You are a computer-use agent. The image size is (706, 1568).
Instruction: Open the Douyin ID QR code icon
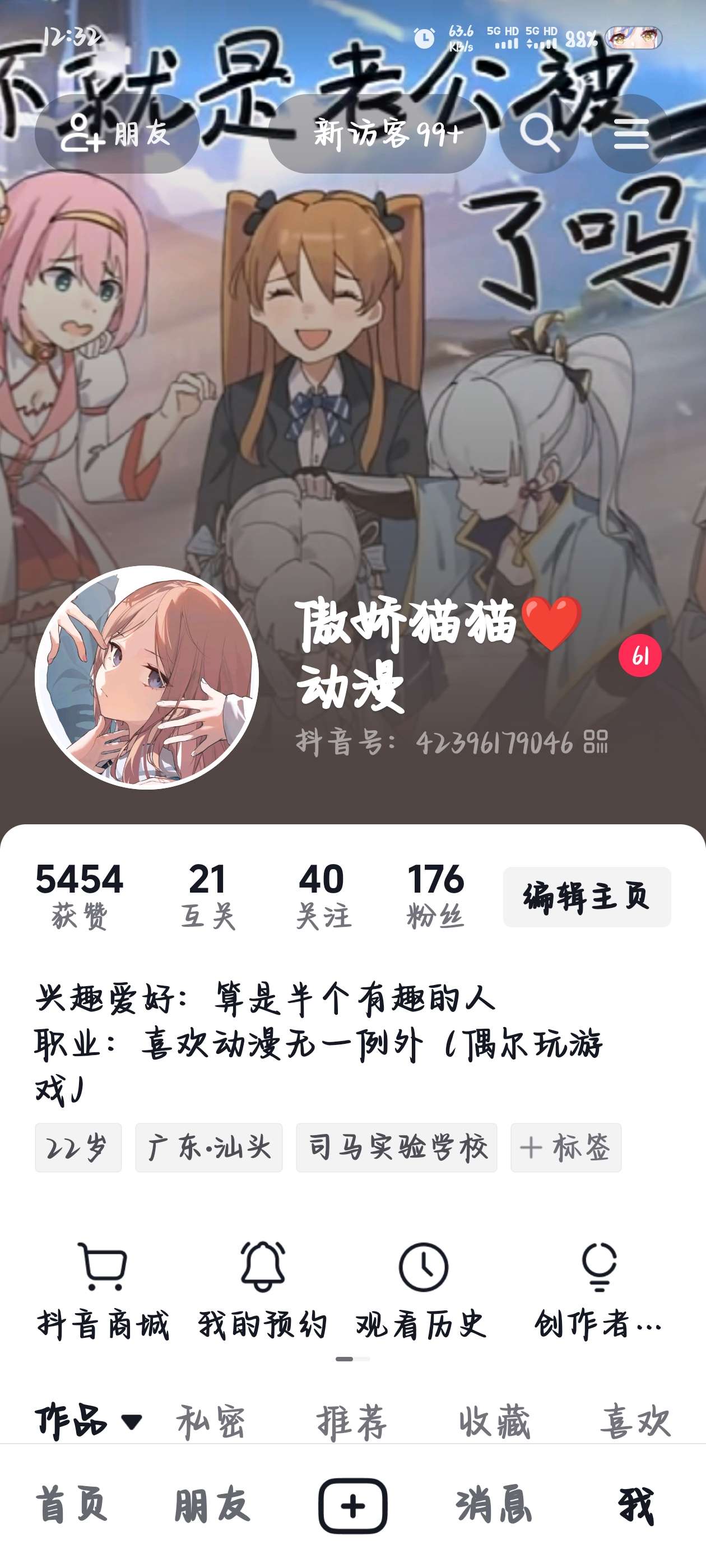[x=595, y=742]
